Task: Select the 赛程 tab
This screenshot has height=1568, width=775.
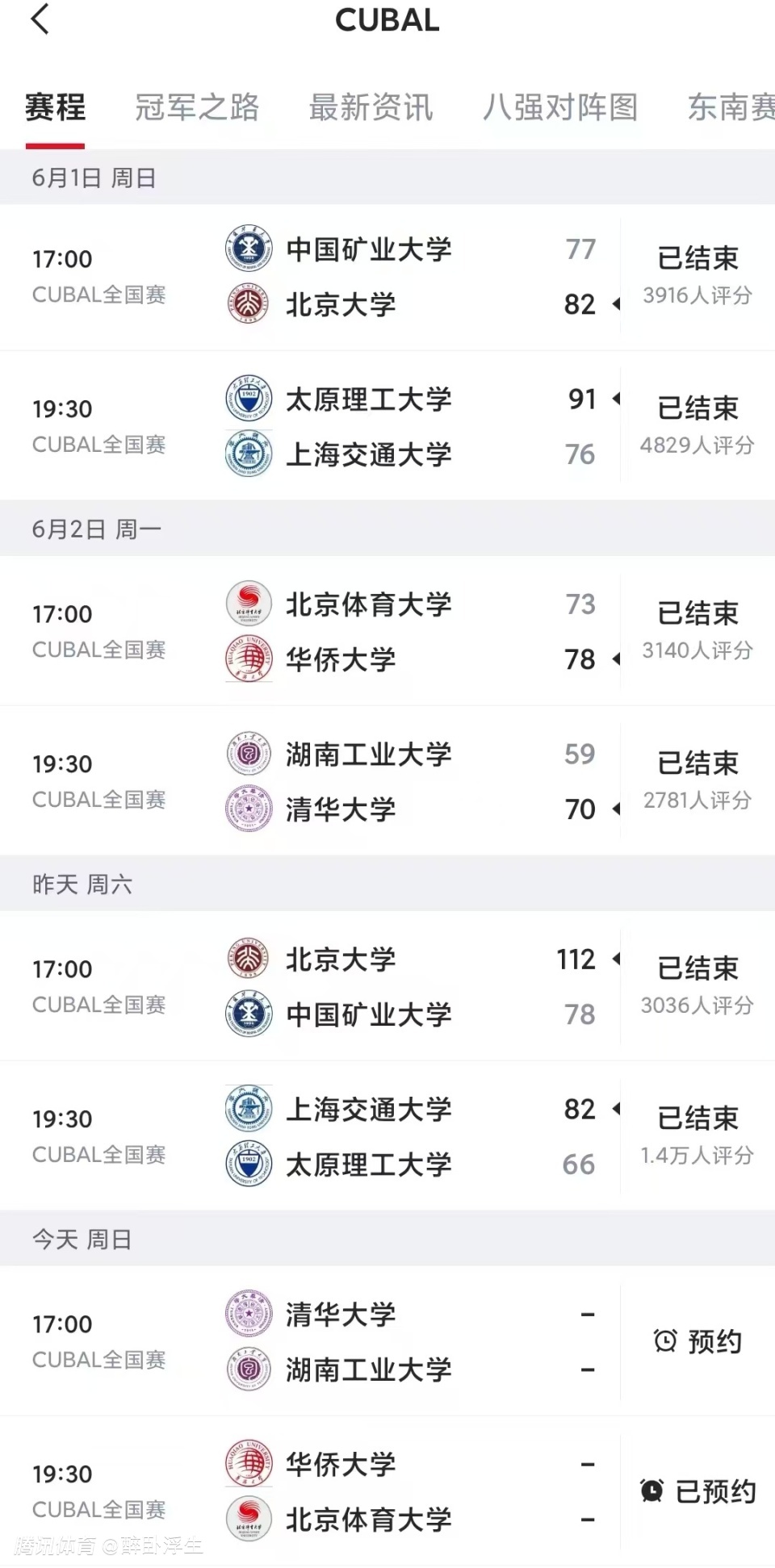Action: (x=55, y=107)
